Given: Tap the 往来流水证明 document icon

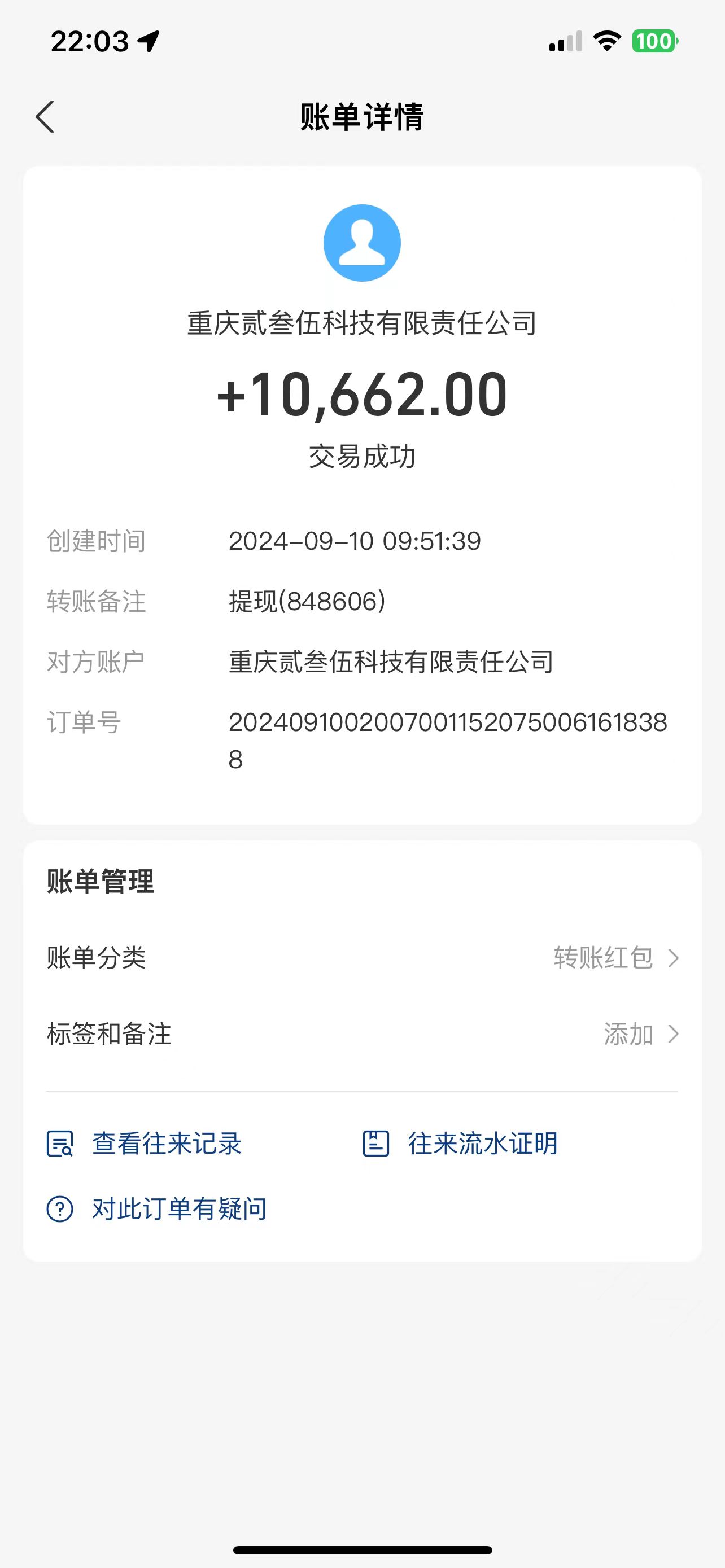Looking at the screenshot, I should [x=376, y=1142].
